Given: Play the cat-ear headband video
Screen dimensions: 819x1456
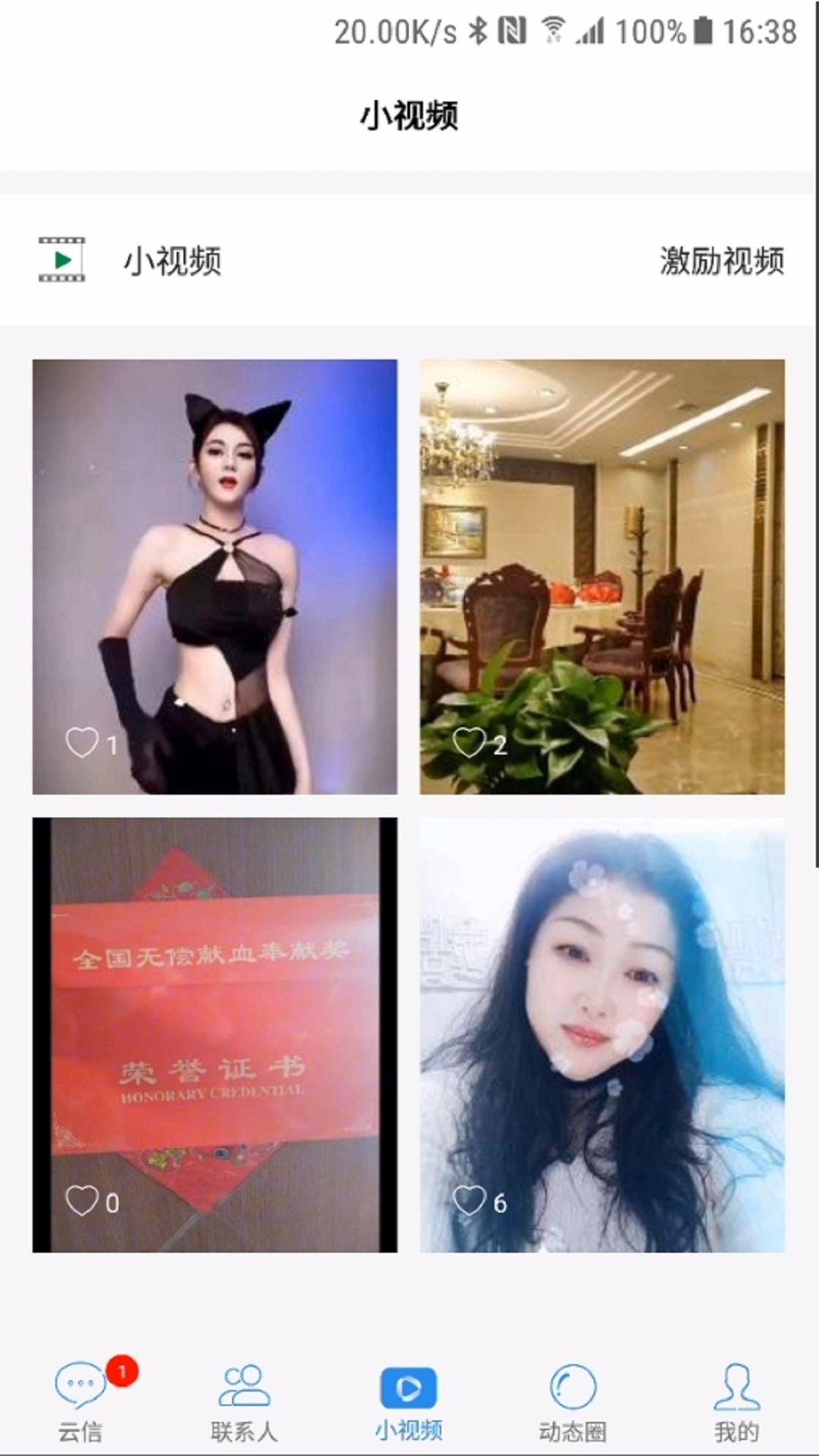Looking at the screenshot, I should [215, 576].
